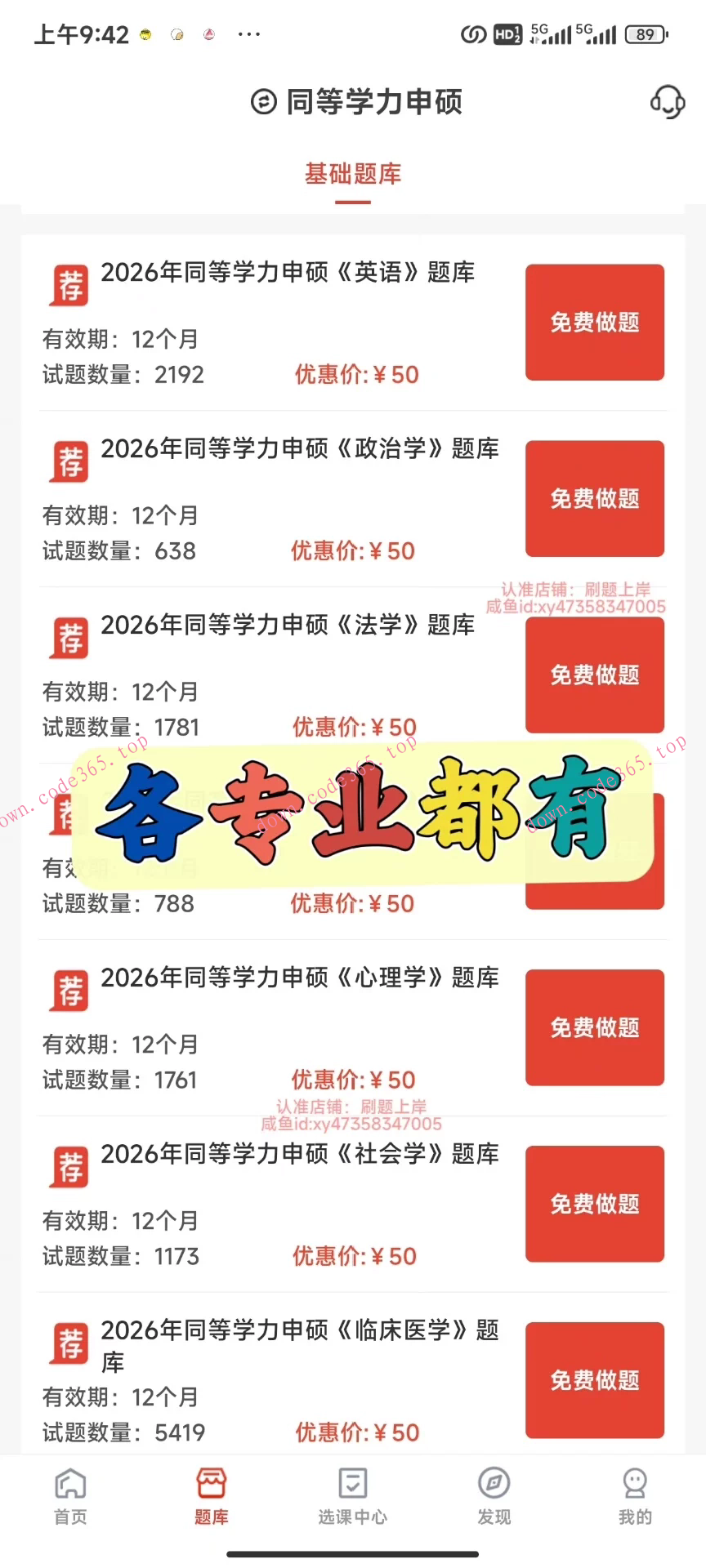Switch to the 基础题库 tab
Viewport: 706px width, 1568px height.
[x=352, y=174]
